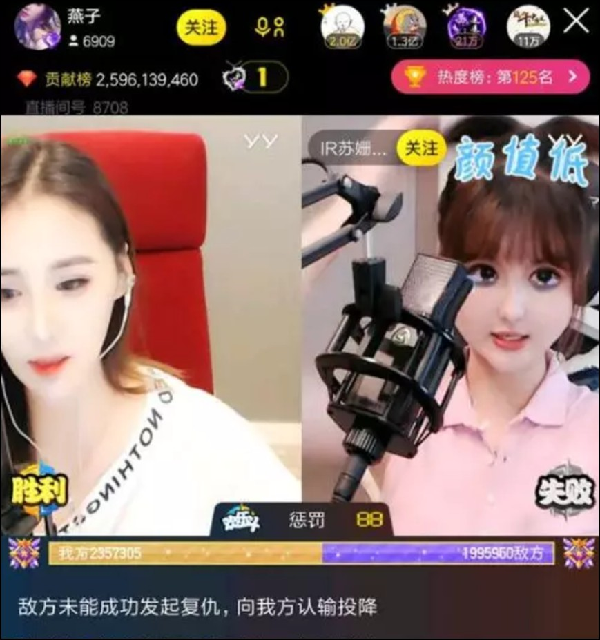The height and width of the screenshot is (640, 600).
Task: Open the 热度榜 第125名 popularity ranking
Action: [490, 76]
